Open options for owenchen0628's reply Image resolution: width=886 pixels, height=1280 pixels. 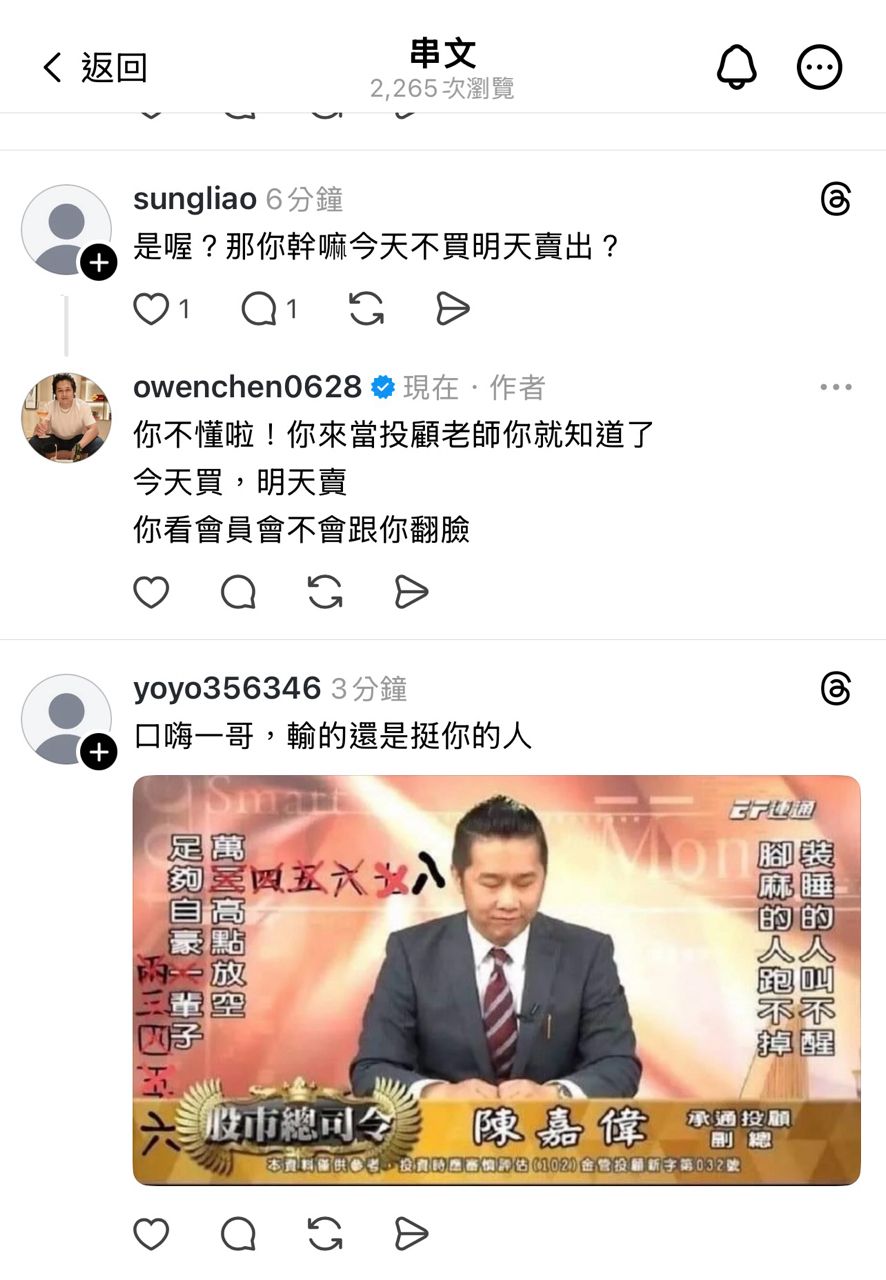(x=835, y=388)
